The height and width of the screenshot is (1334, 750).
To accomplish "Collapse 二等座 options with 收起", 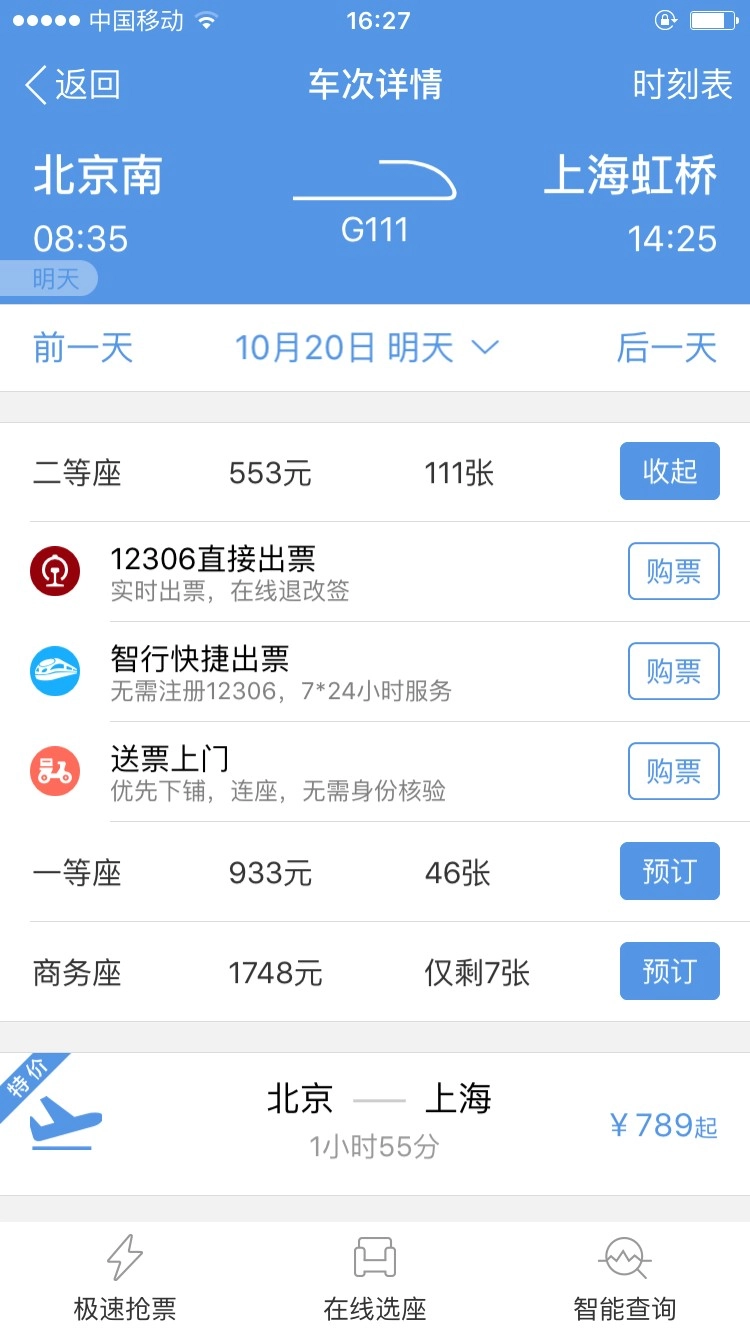I will pyautogui.click(x=669, y=471).
